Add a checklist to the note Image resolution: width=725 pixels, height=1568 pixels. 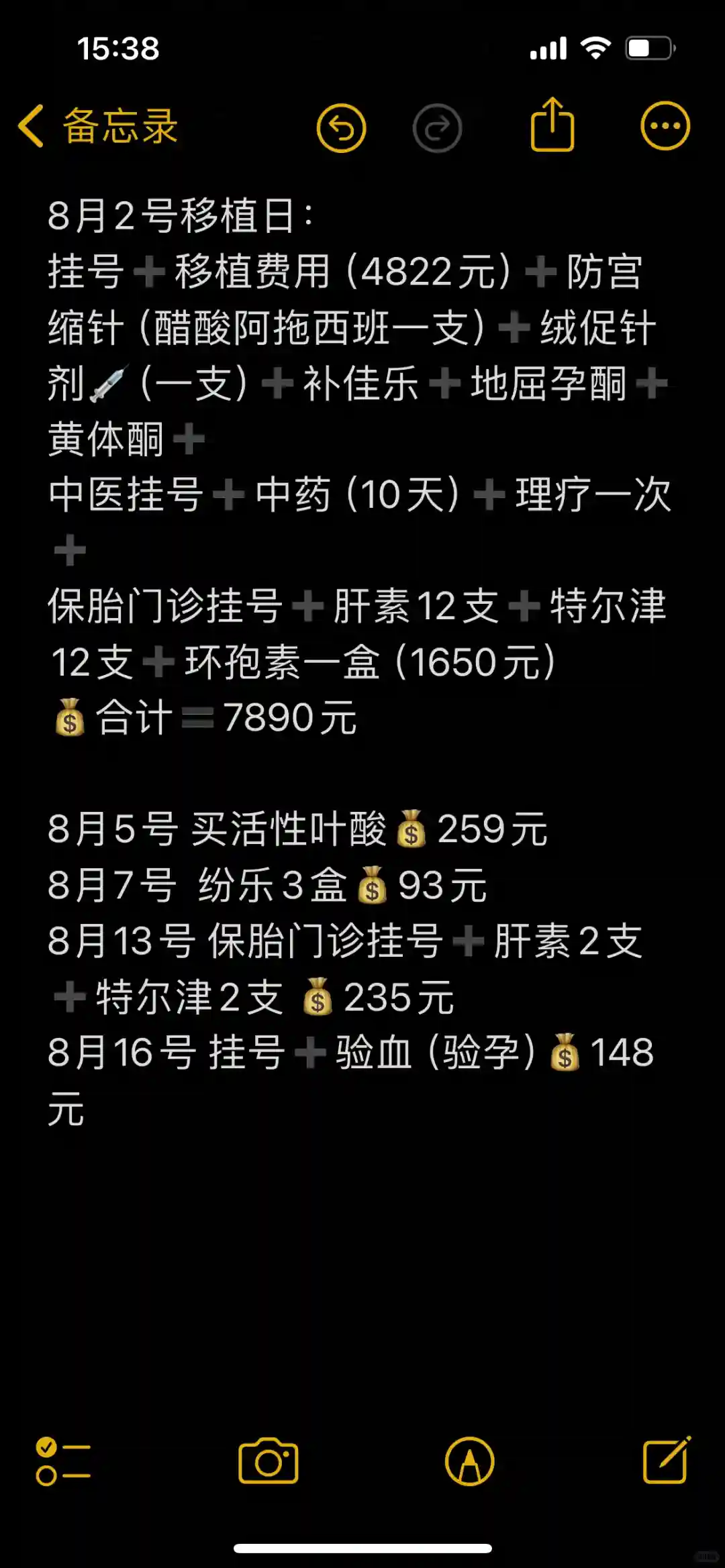tap(62, 1461)
